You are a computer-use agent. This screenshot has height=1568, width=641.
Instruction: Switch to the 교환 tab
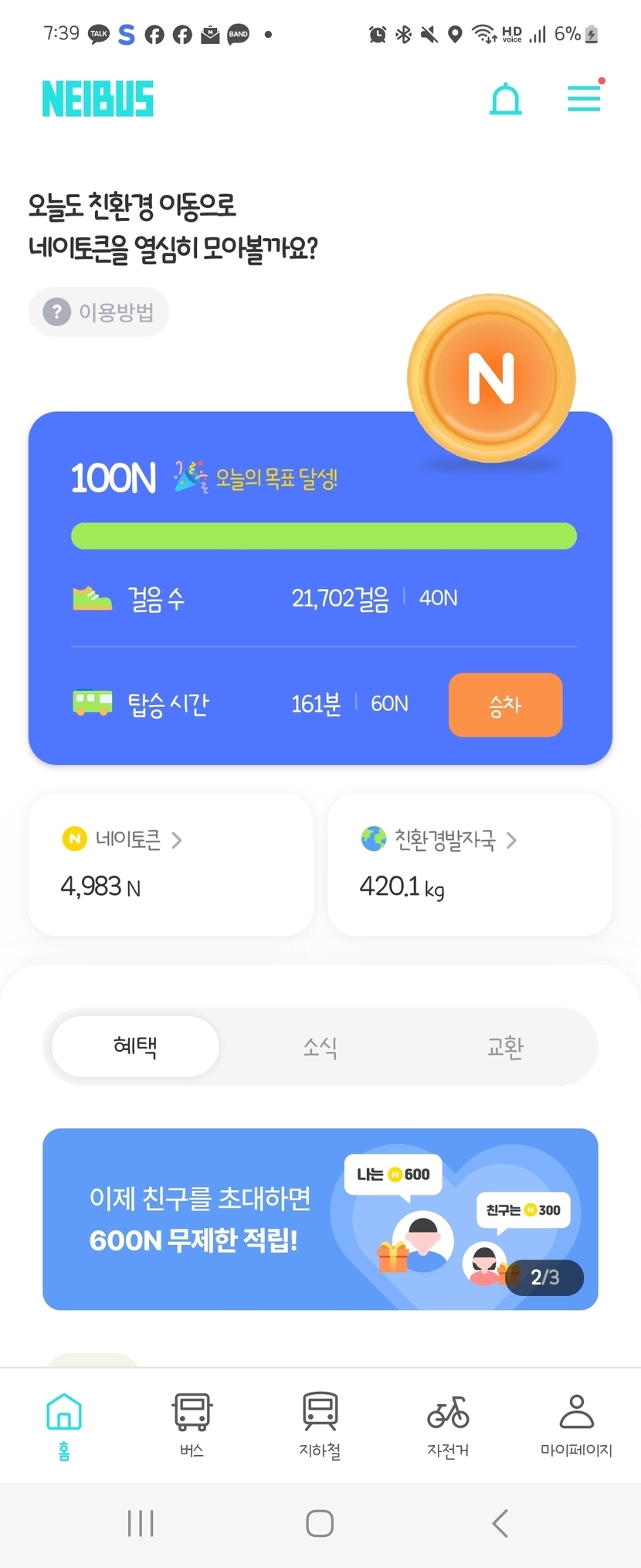click(505, 1046)
